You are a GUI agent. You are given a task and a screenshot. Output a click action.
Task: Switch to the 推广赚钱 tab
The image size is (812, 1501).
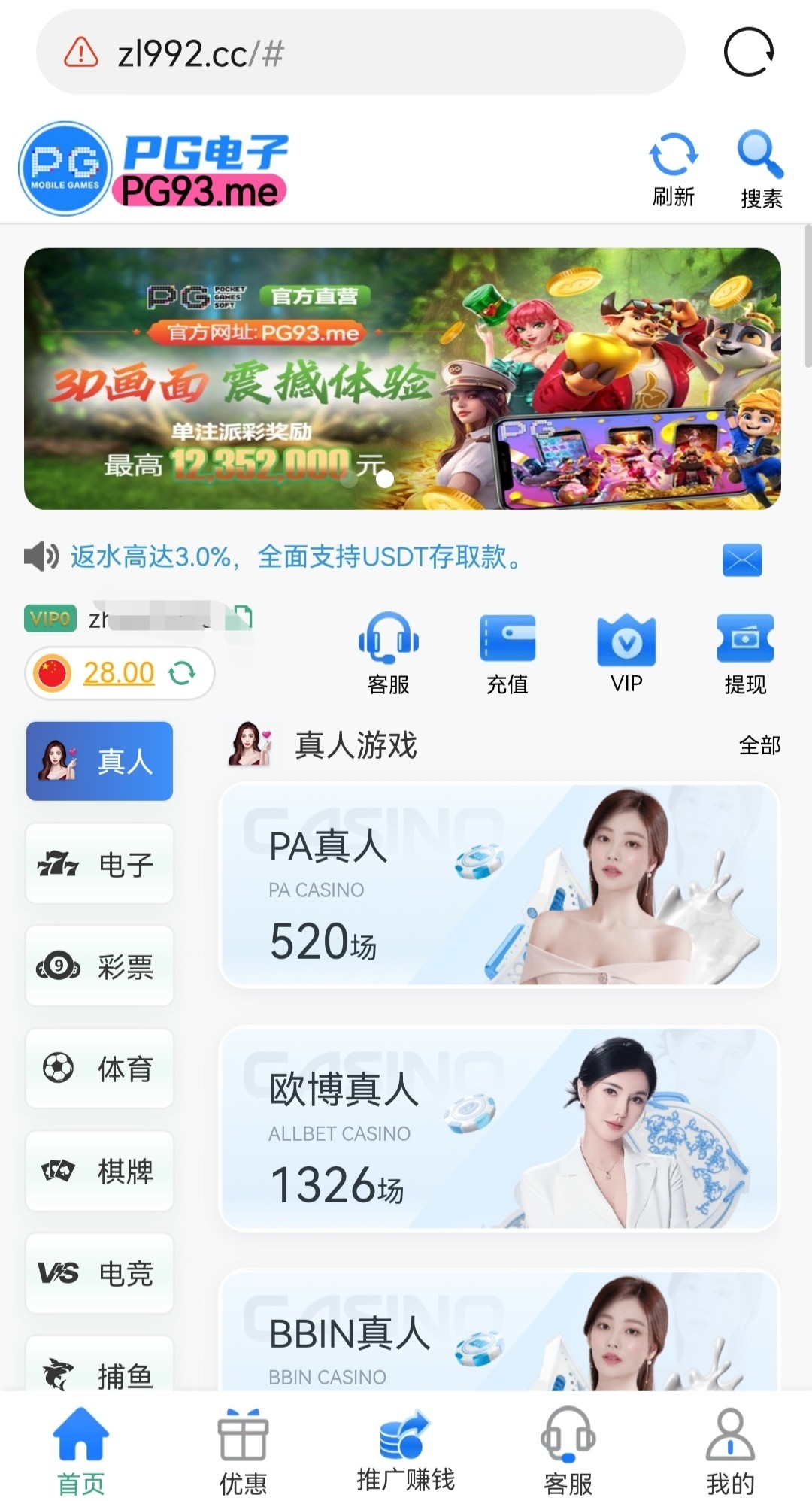[405, 1453]
